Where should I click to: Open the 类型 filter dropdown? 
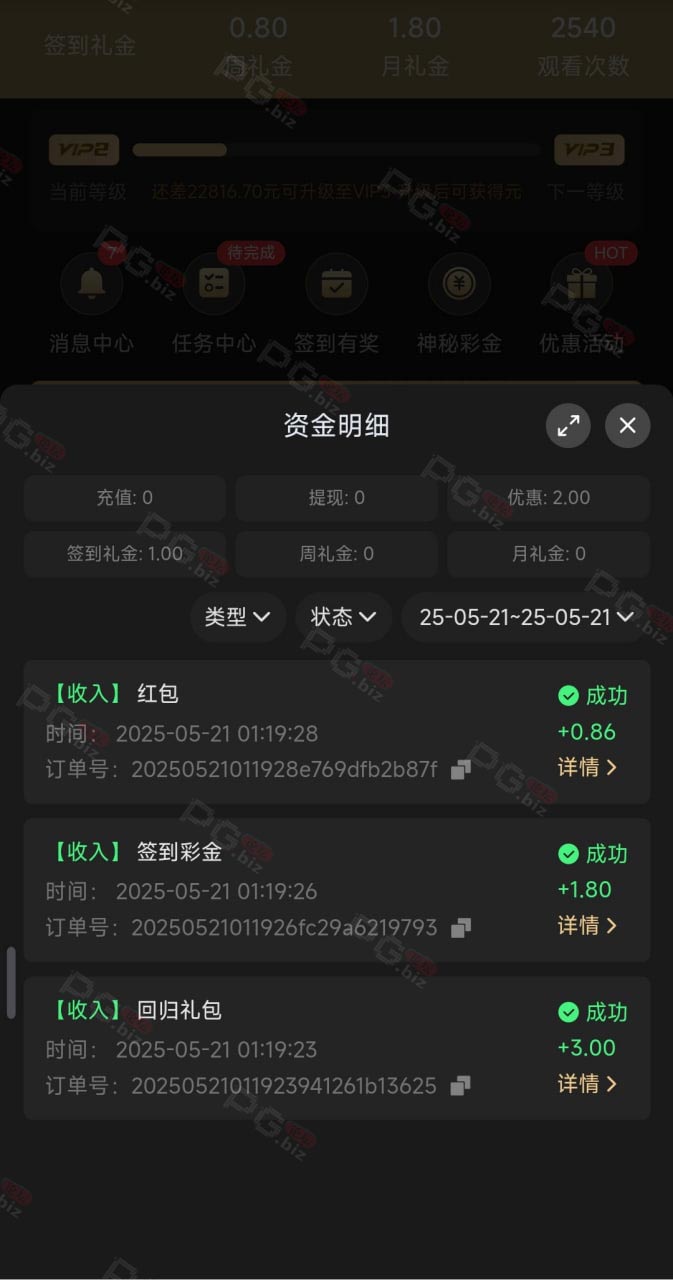click(238, 617)
